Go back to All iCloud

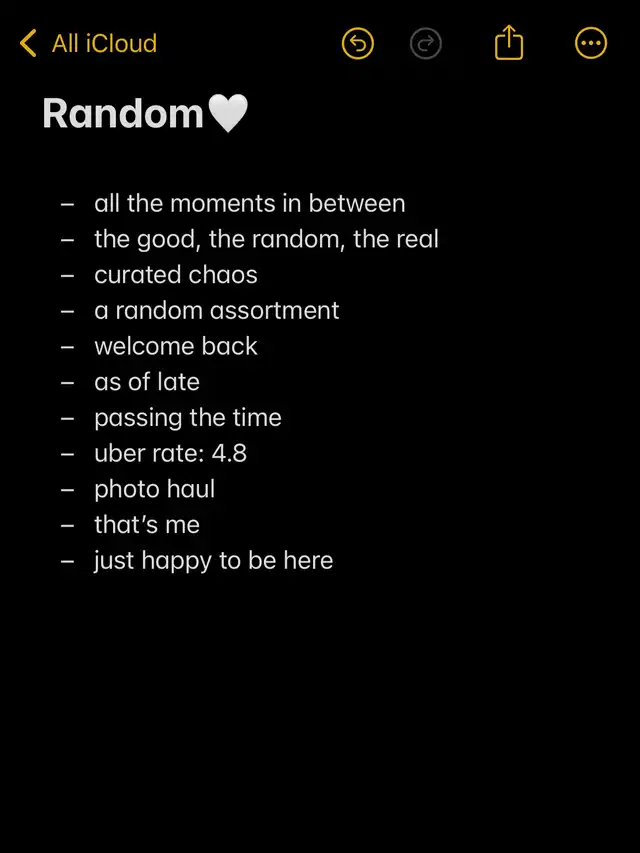coord(88,43)
